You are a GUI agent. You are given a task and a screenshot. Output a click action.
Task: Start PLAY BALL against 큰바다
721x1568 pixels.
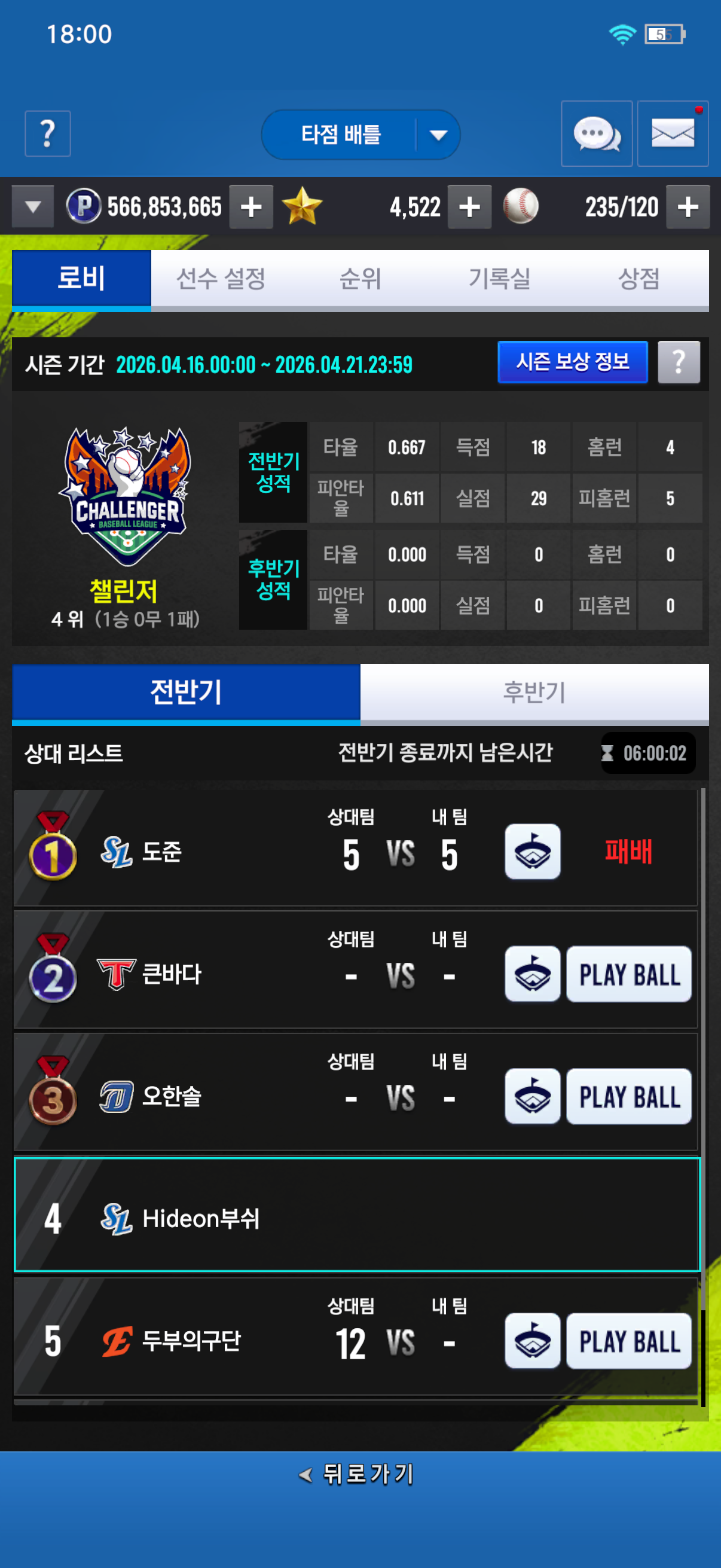point(628,974)
